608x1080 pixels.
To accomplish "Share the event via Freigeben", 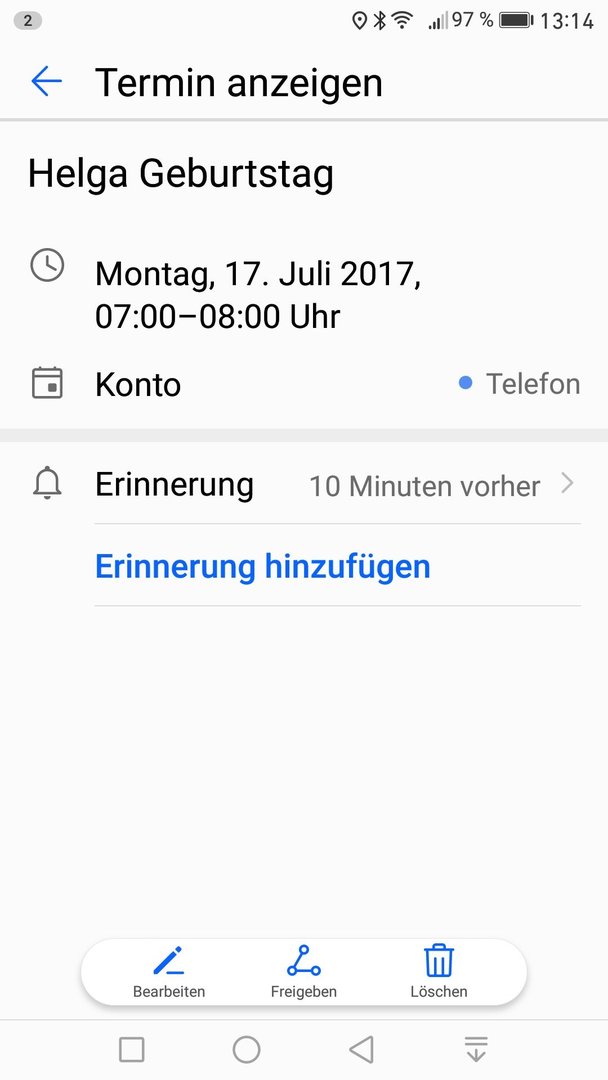I will pos(304,973).
